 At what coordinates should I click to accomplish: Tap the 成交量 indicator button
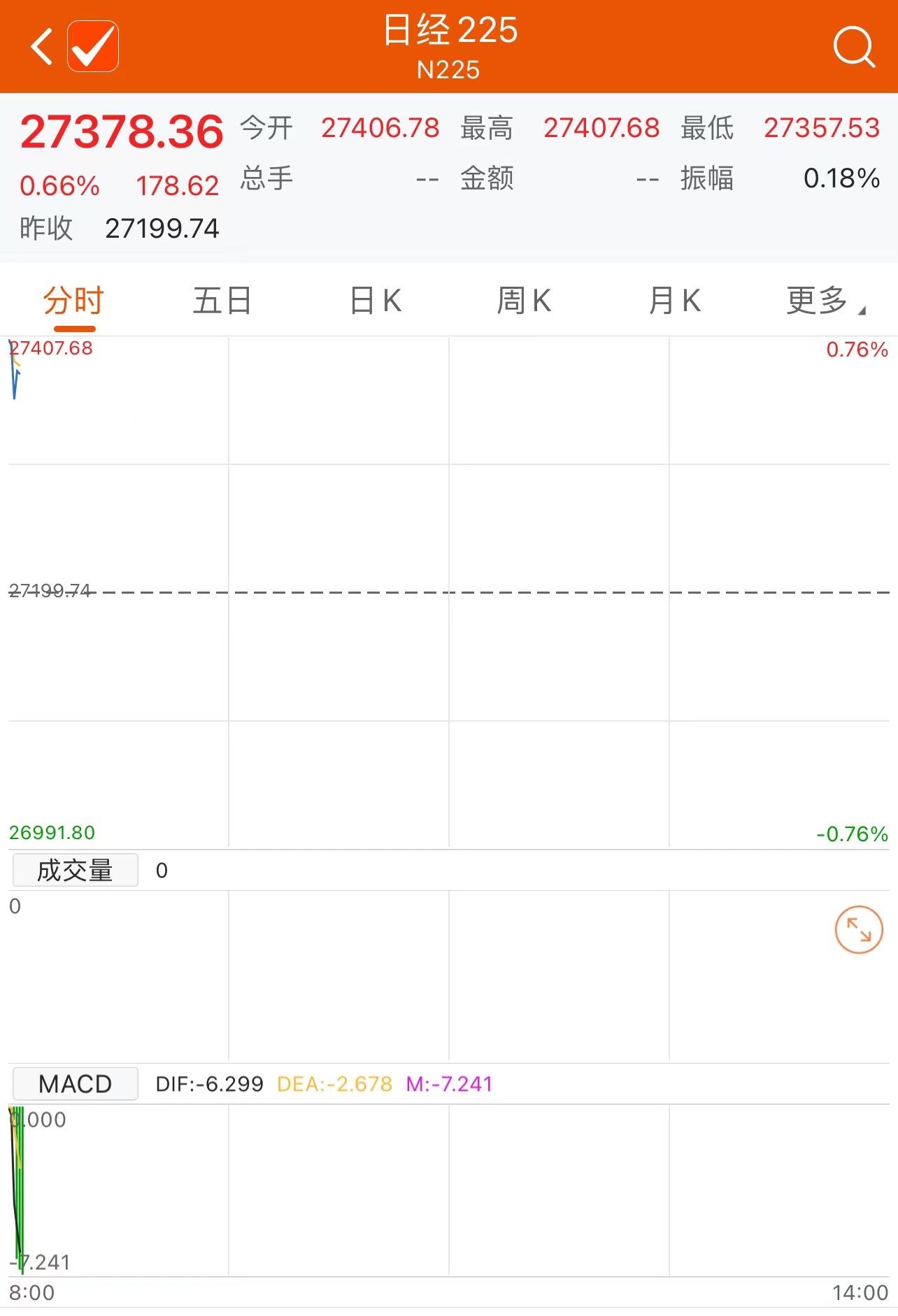point(76,871)
